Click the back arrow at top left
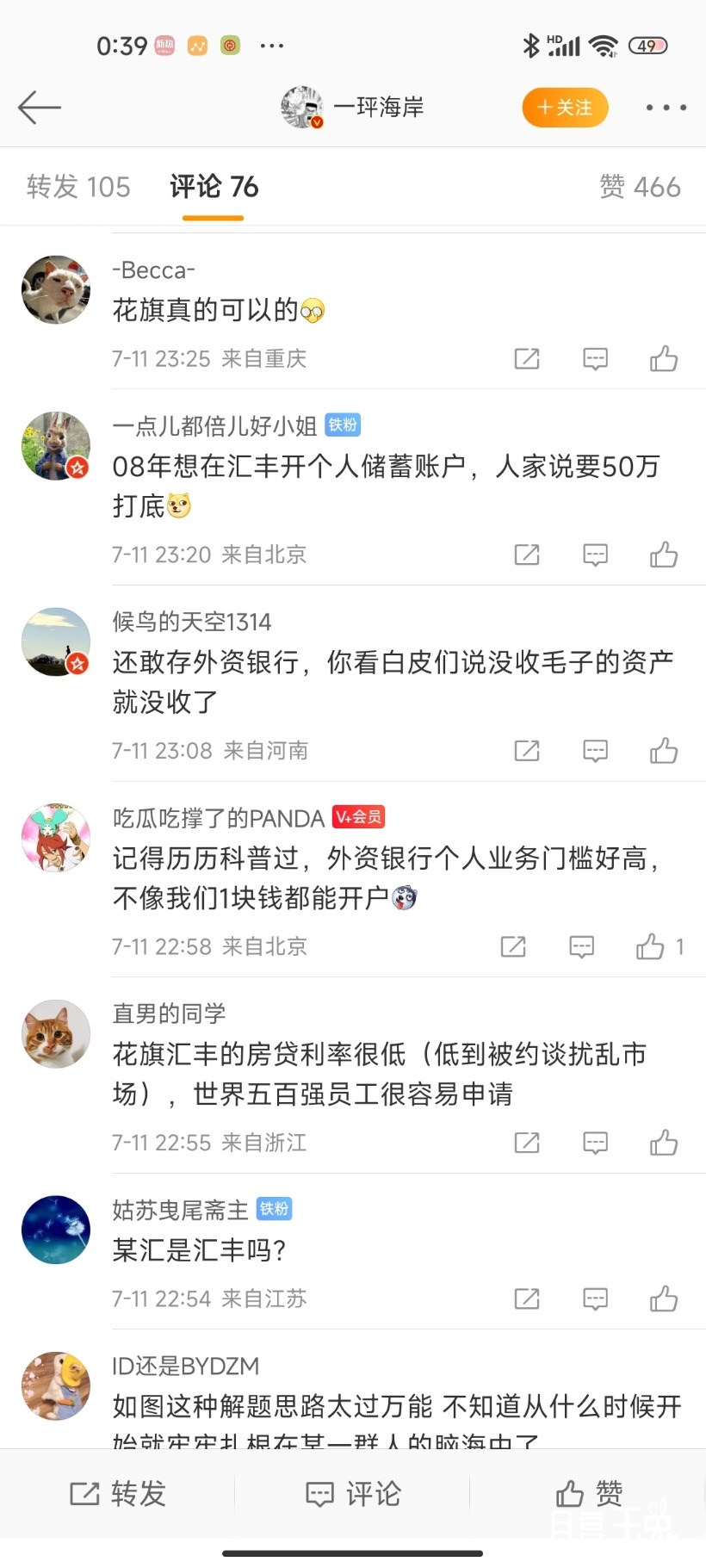The image size is (706, 1568). [x=40, y=107]
